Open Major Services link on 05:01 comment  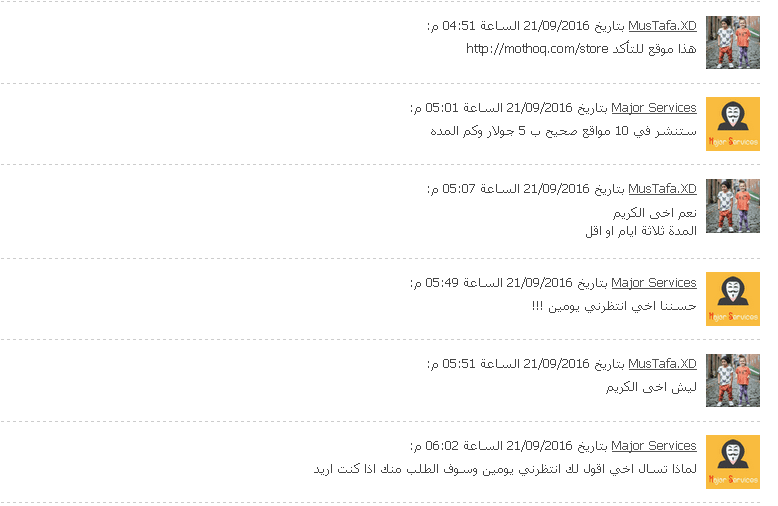(x=654, y=108)
